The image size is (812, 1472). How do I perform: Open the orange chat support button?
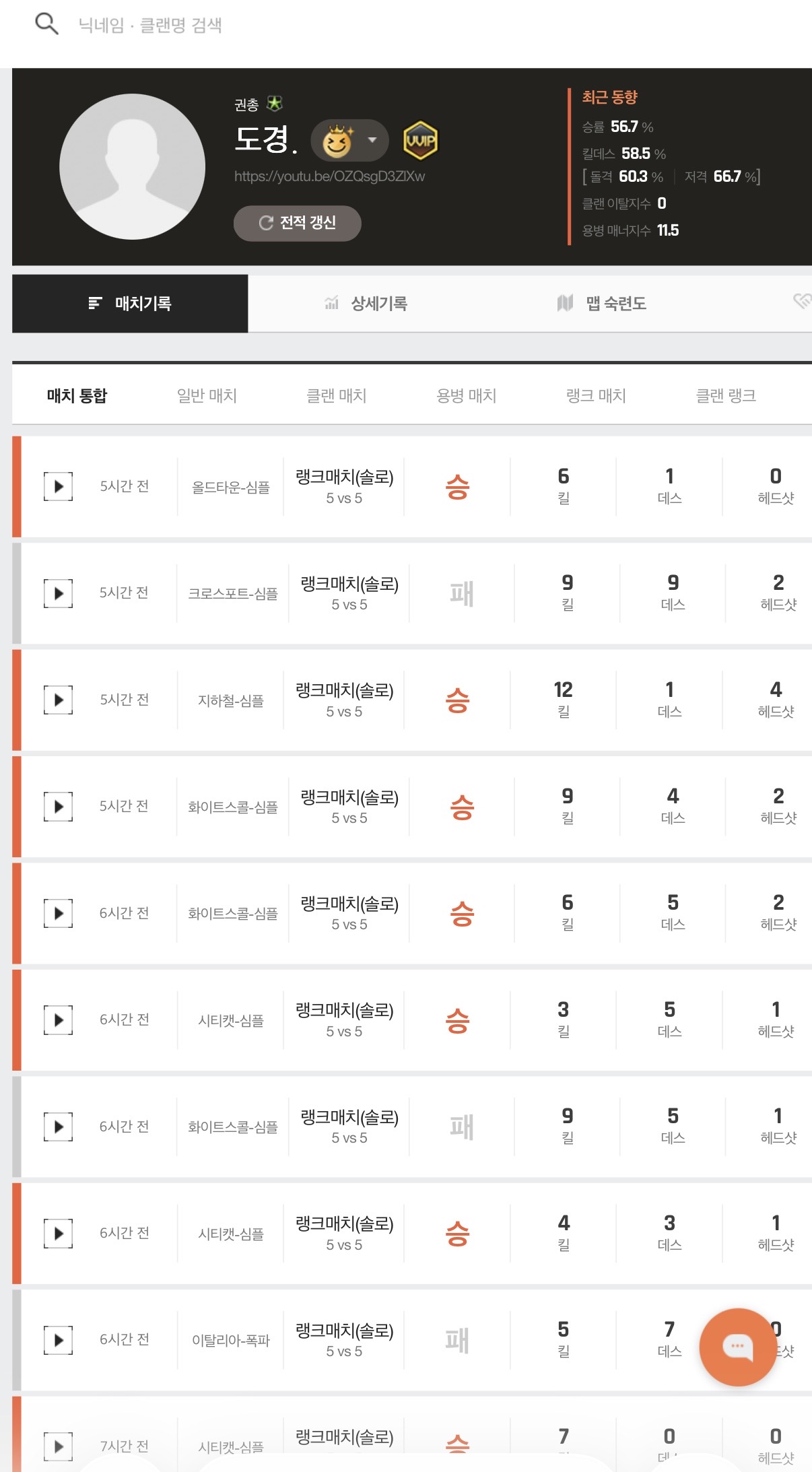(x=737, y=1347)
